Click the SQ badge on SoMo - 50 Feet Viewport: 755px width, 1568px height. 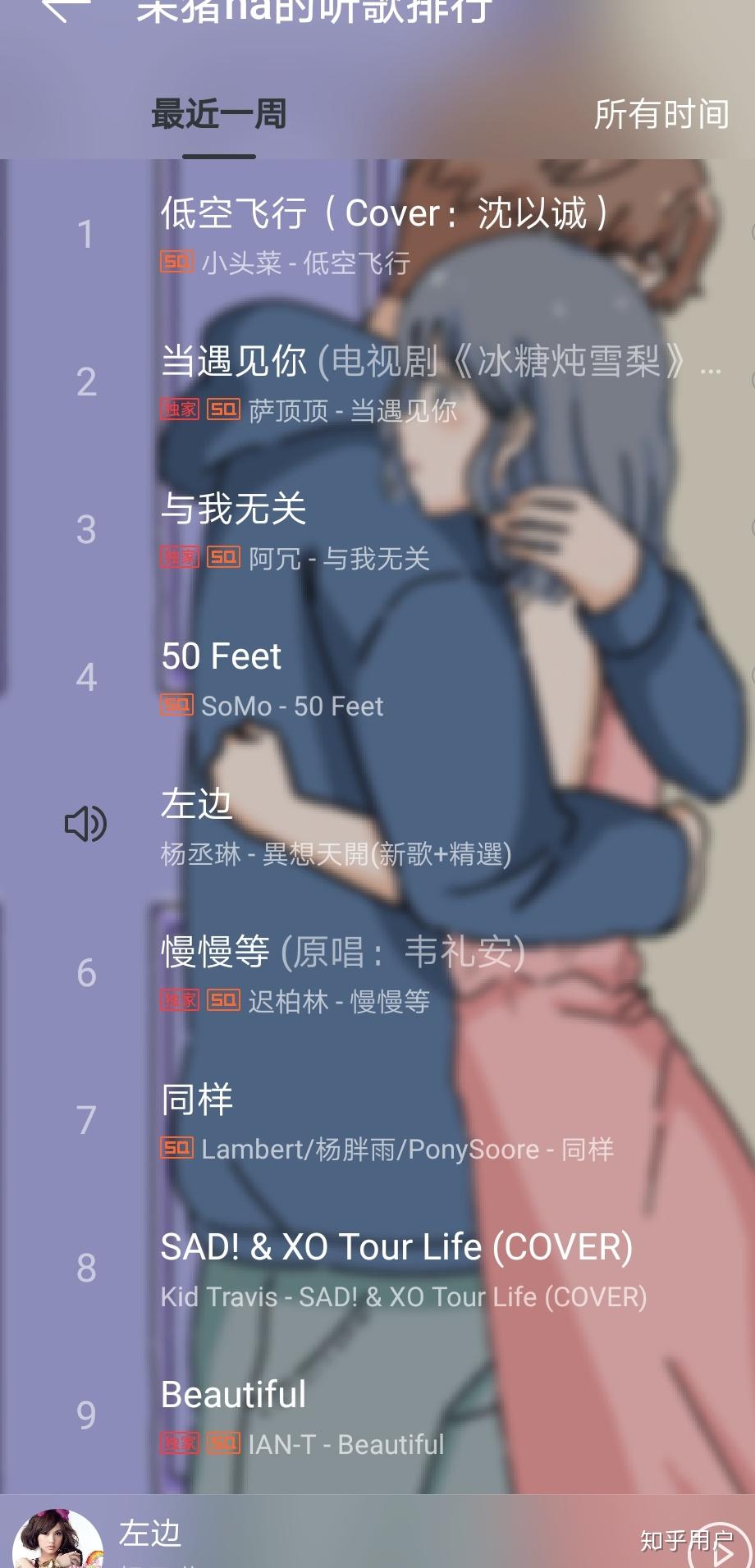pyautogui.click(x=176, y=706)
